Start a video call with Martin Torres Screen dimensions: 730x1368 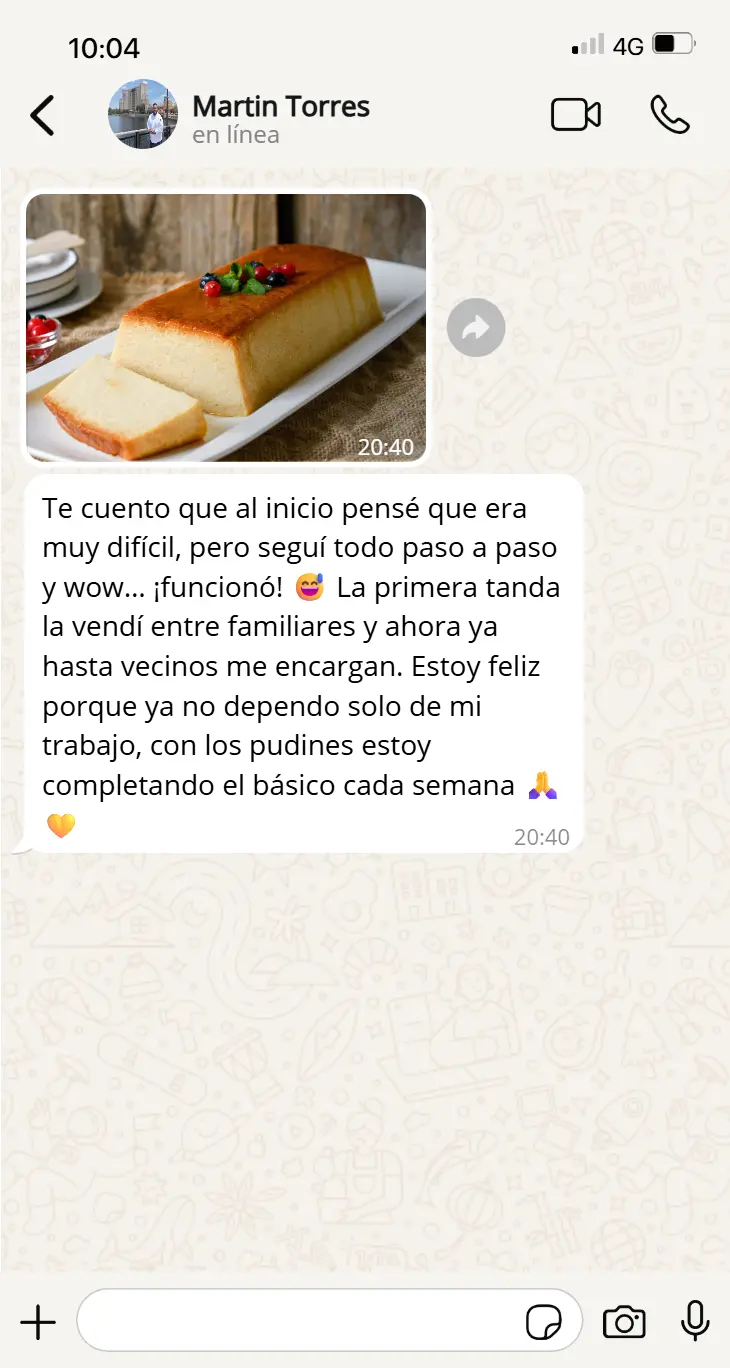pos(576,115)
